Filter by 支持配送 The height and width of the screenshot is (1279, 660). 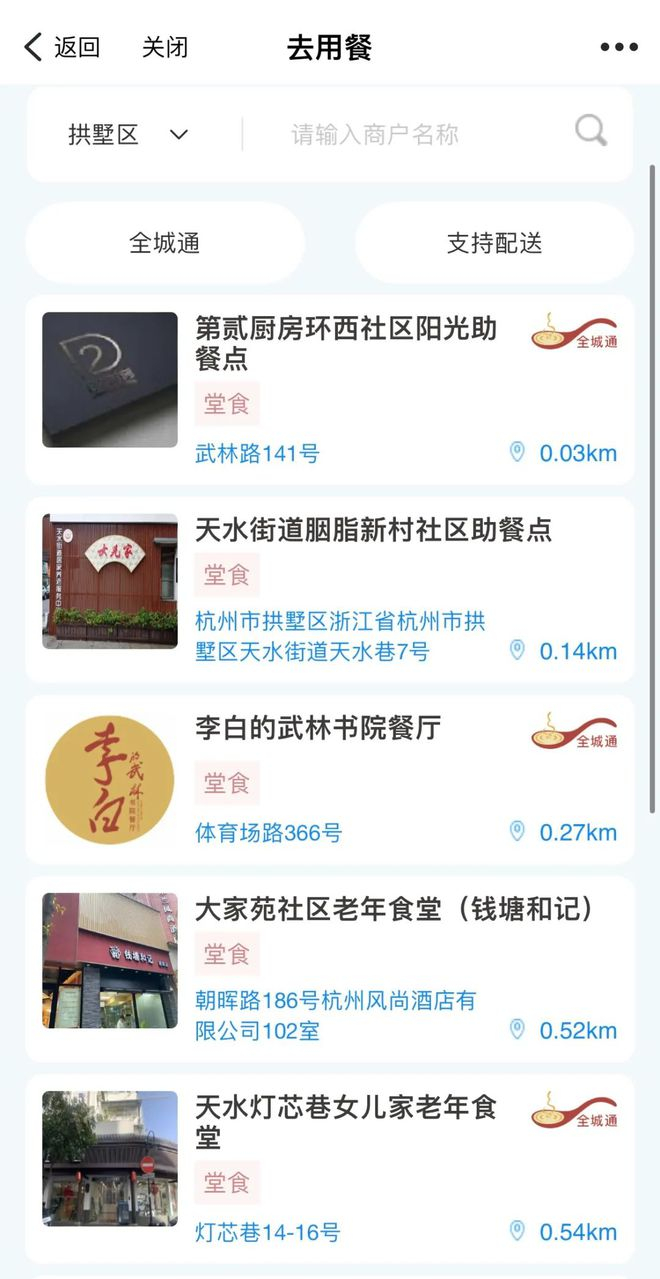494,243
